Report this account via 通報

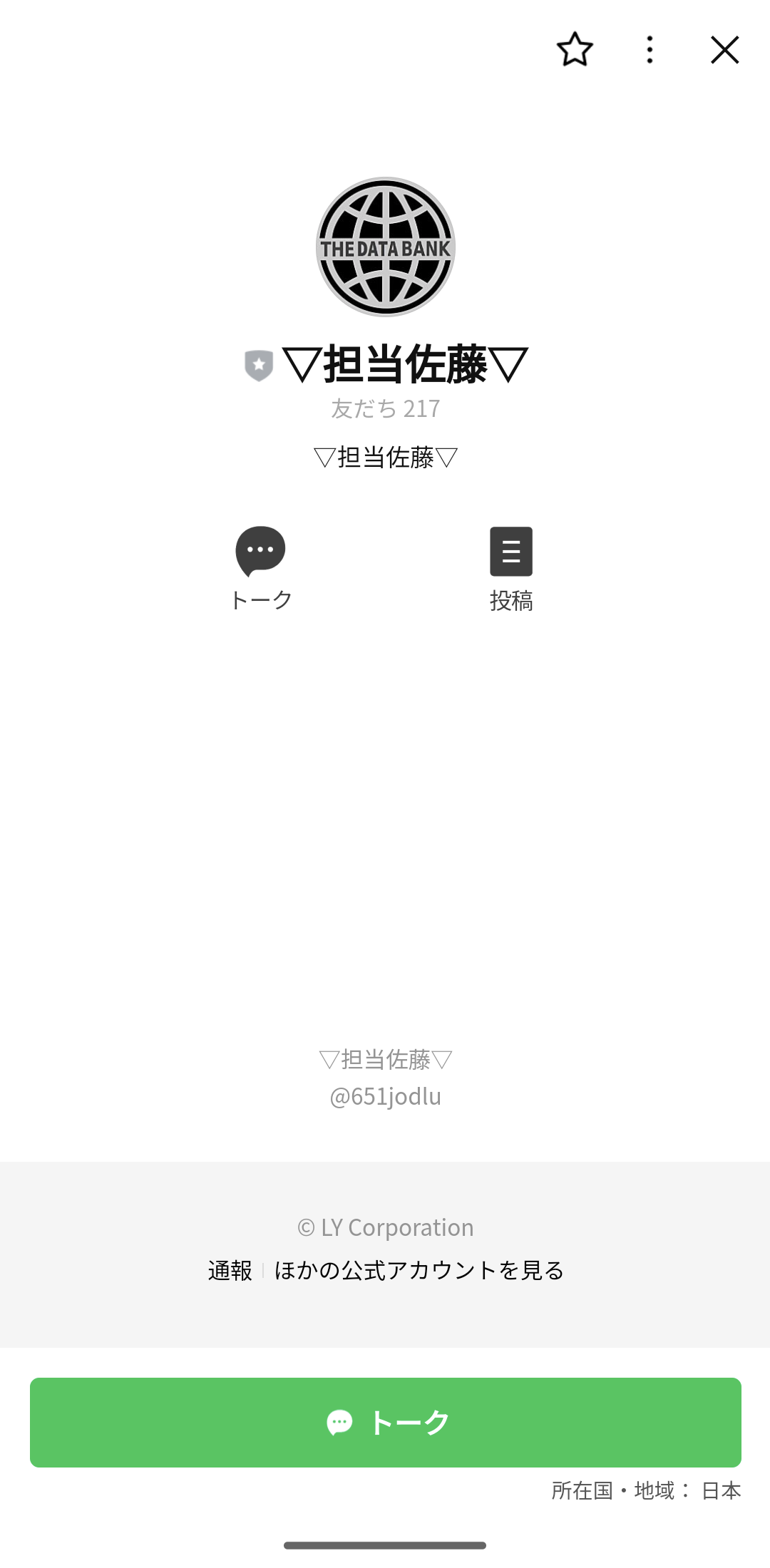[230, 1270]
